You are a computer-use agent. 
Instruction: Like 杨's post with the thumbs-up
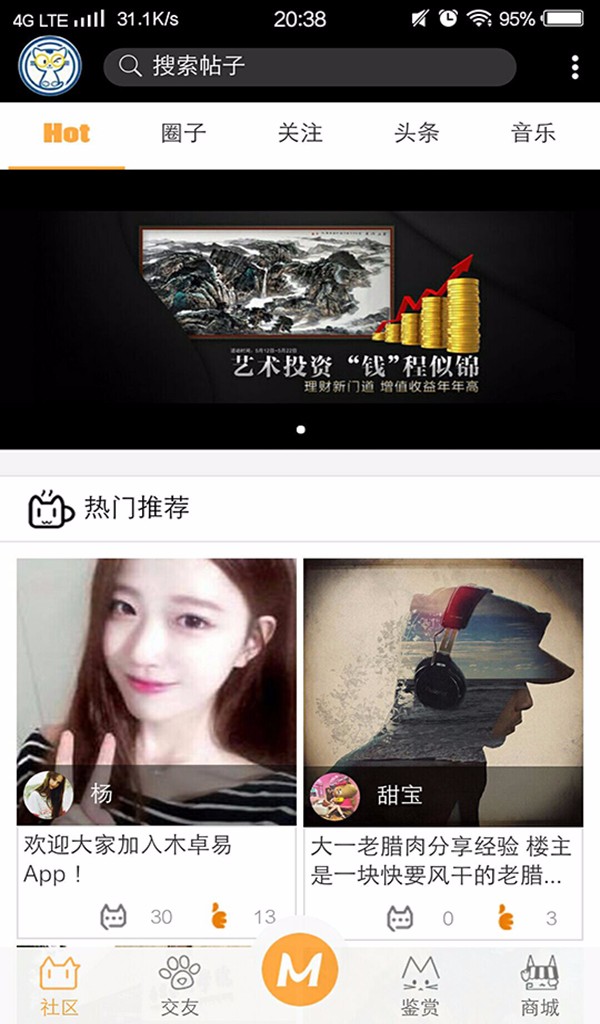point(221,916)
